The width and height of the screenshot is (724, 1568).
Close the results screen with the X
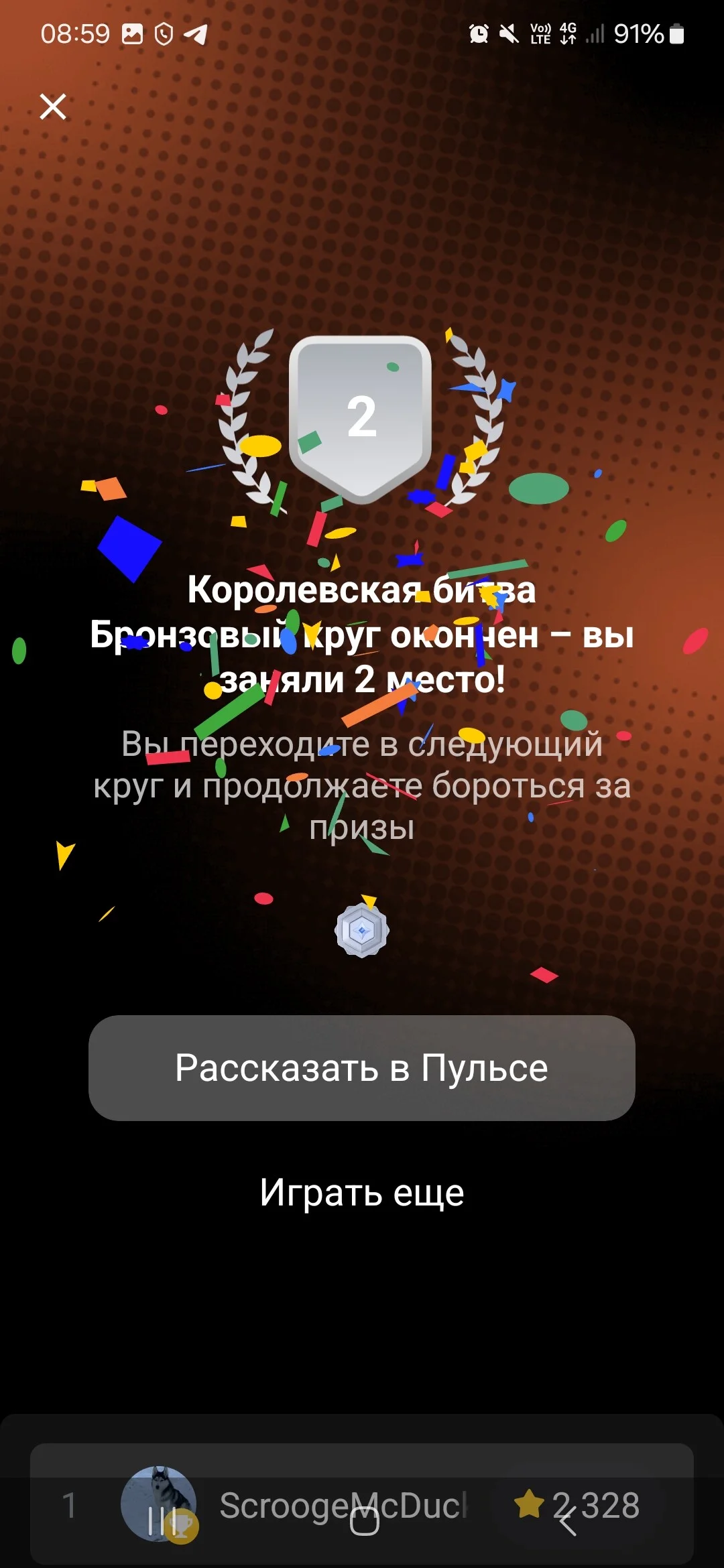(x=53, y=107)
